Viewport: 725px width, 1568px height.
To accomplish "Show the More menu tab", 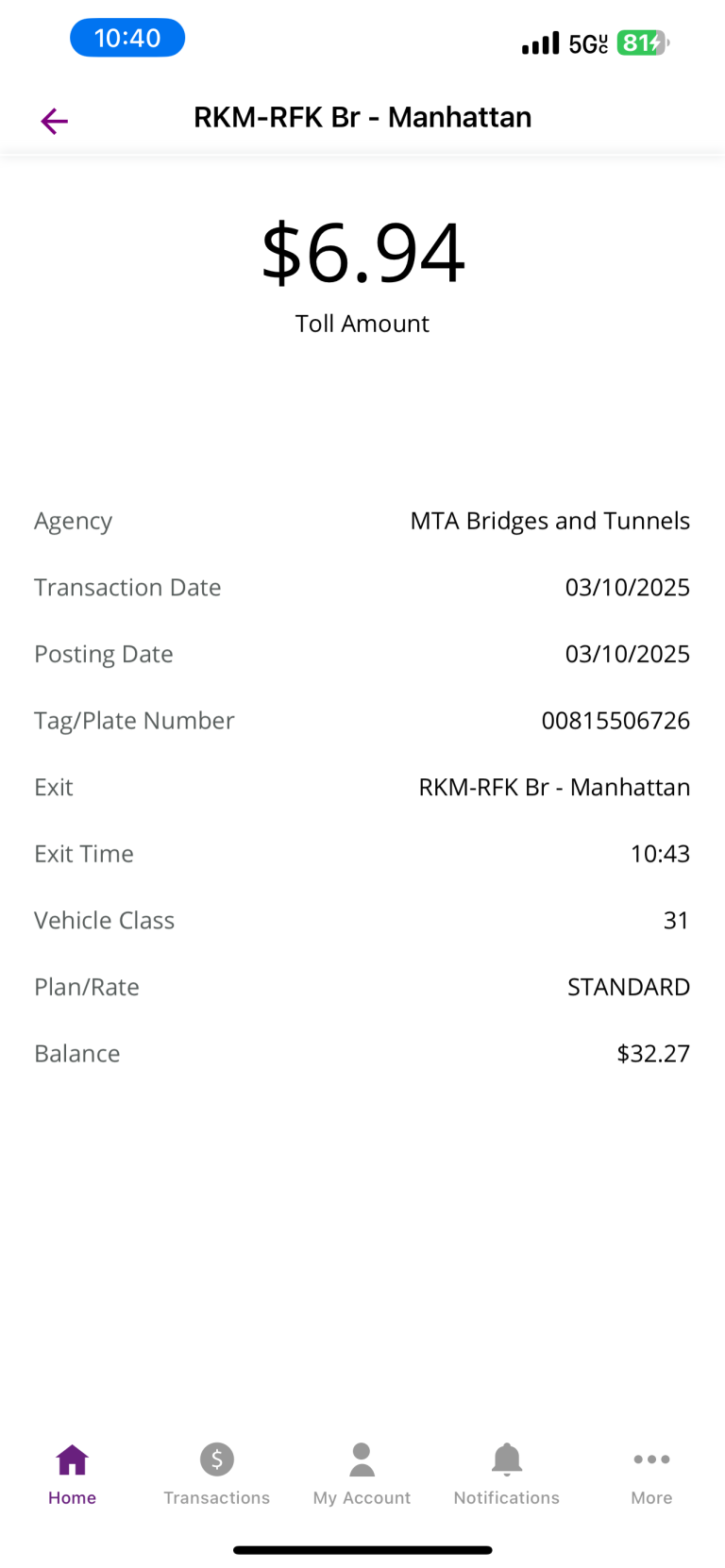I will tap(652, 1475).
